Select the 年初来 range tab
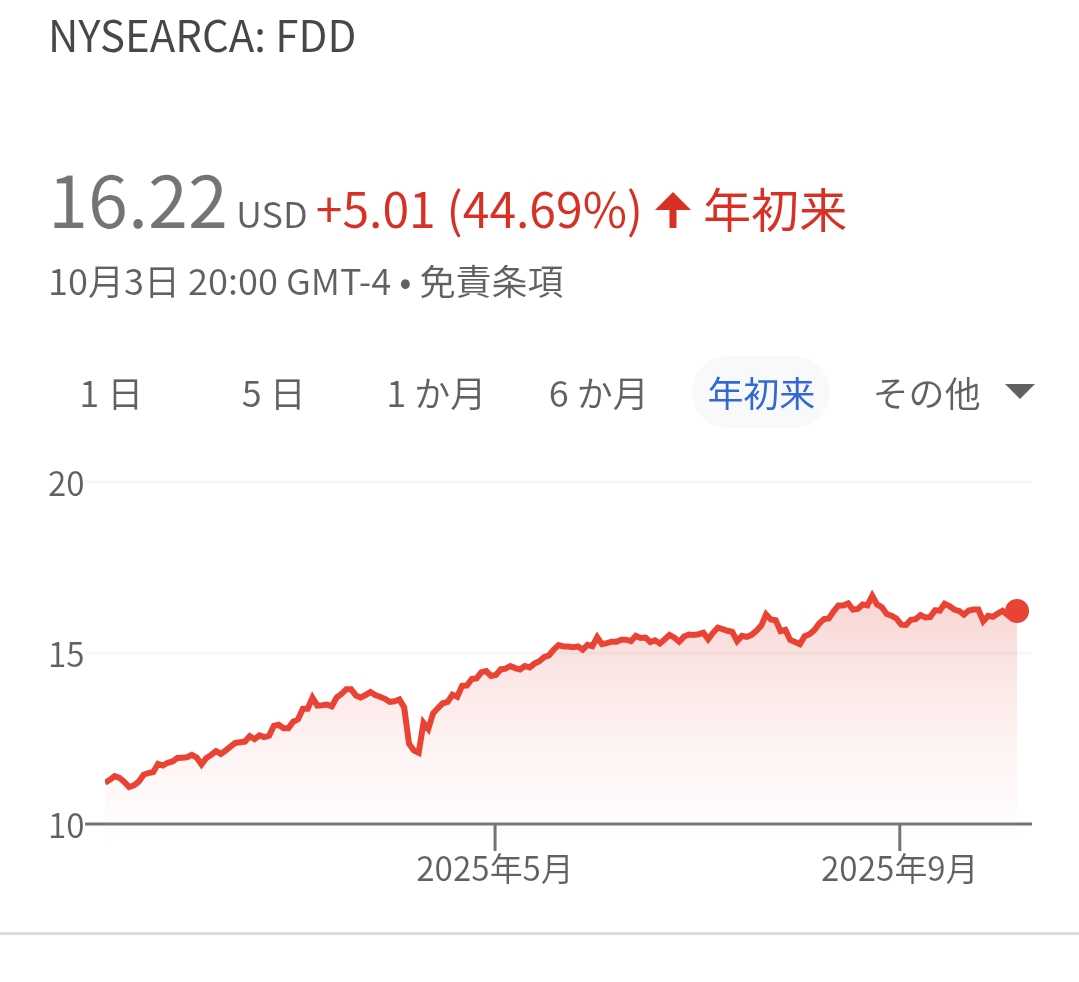This screenshot has height=982, width=1079. [761, 394]
